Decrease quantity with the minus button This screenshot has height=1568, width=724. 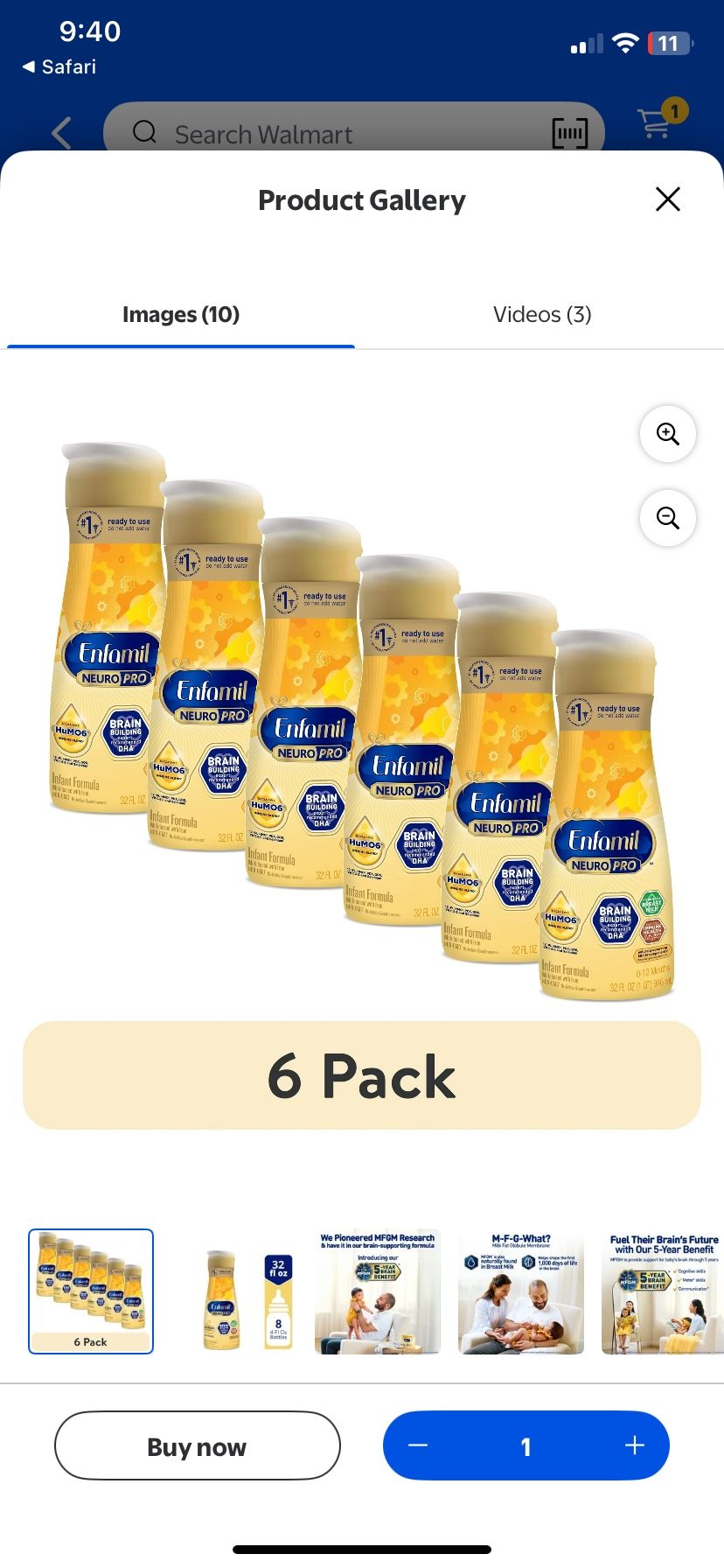coord(418,1445)
